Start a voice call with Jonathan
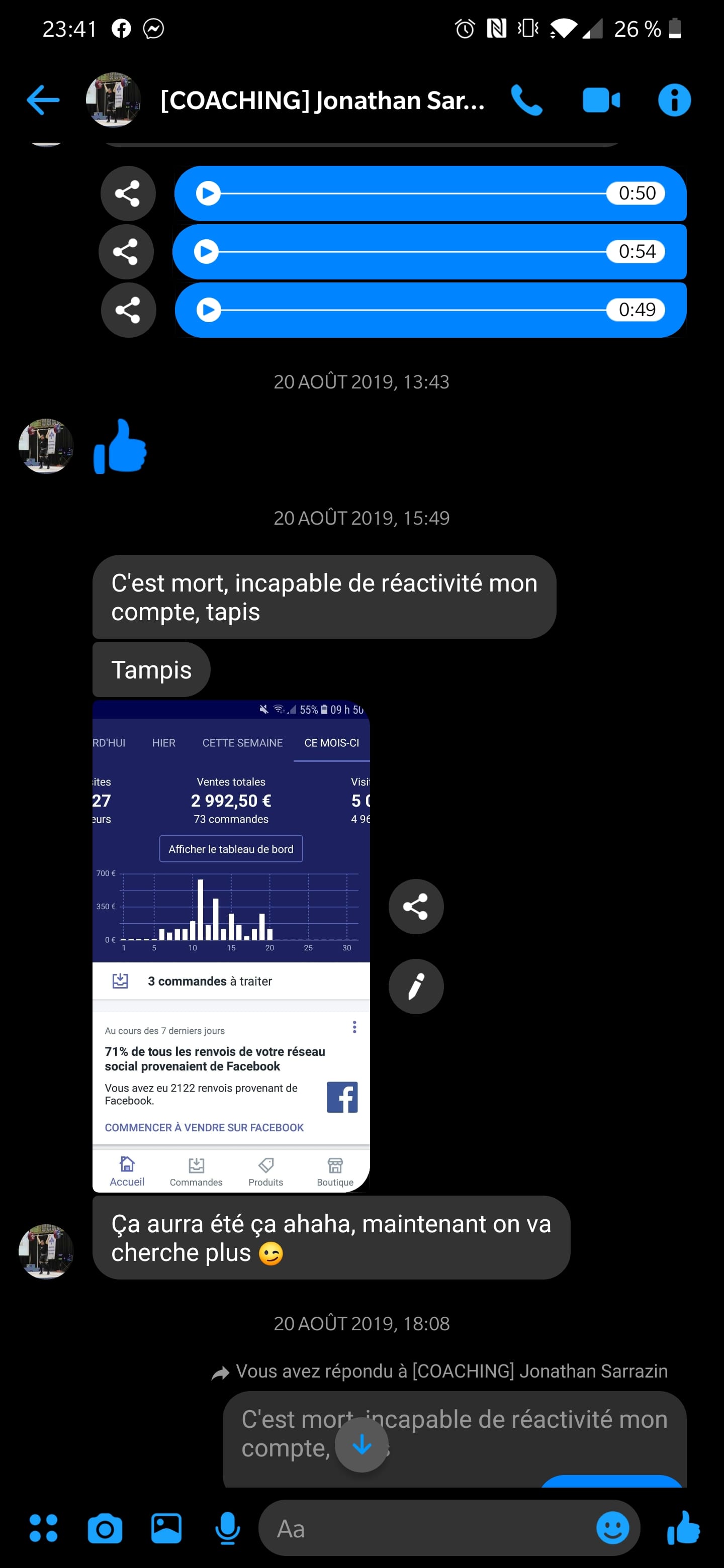Viewport: 724px width, 1568px height. [x=526, y=101]
